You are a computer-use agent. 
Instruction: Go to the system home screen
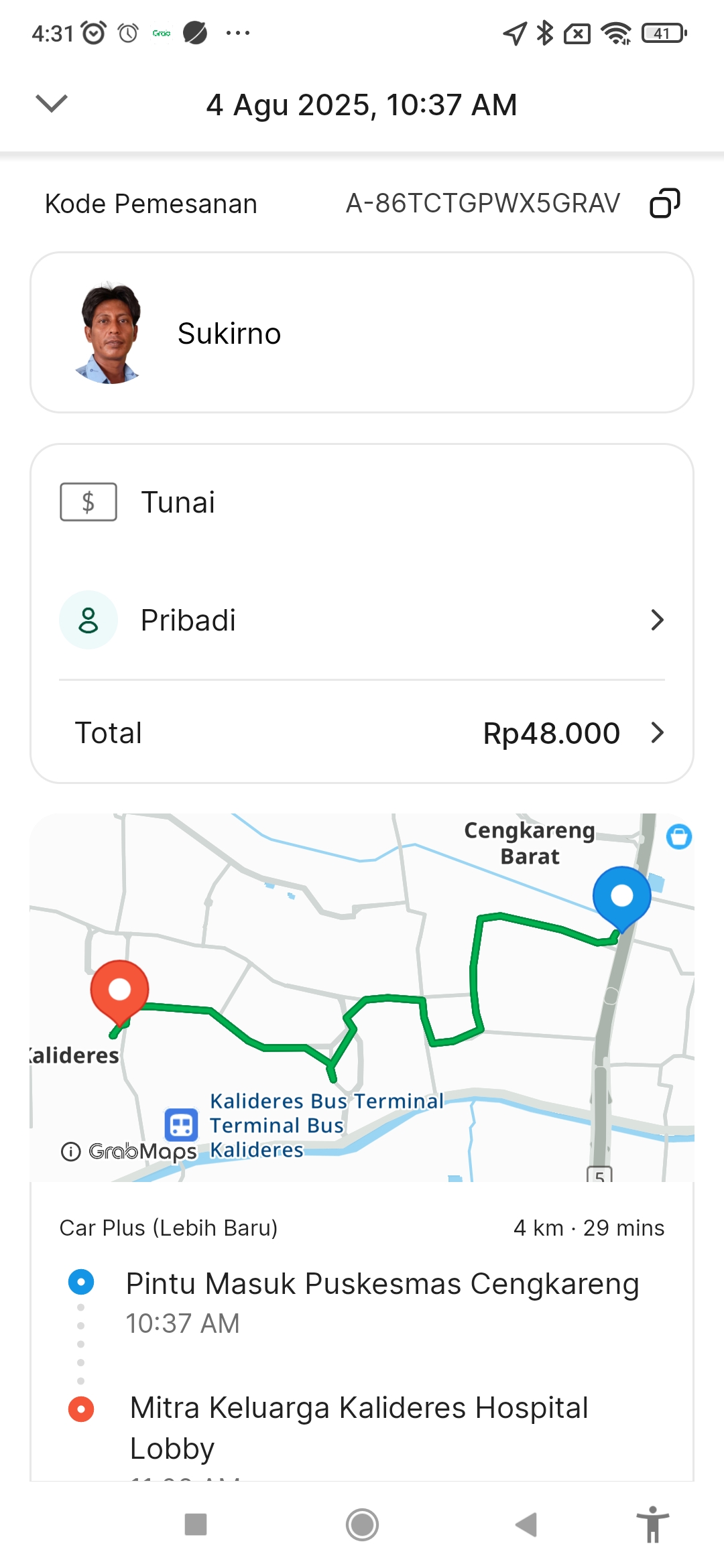(x=362, y=1524)
